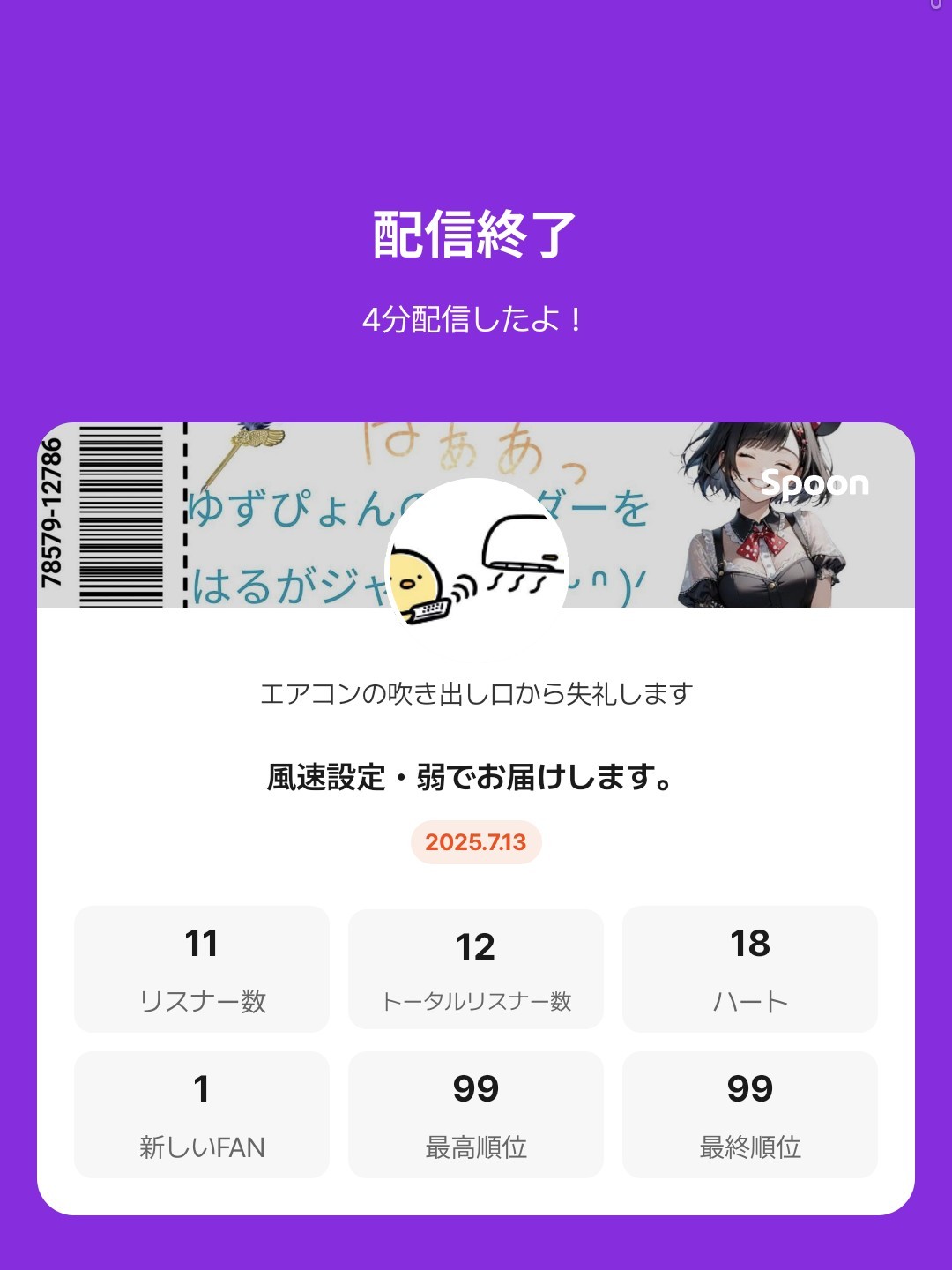
Task: Toggle the 最終順位 stat card
Action: point(750,1114)
